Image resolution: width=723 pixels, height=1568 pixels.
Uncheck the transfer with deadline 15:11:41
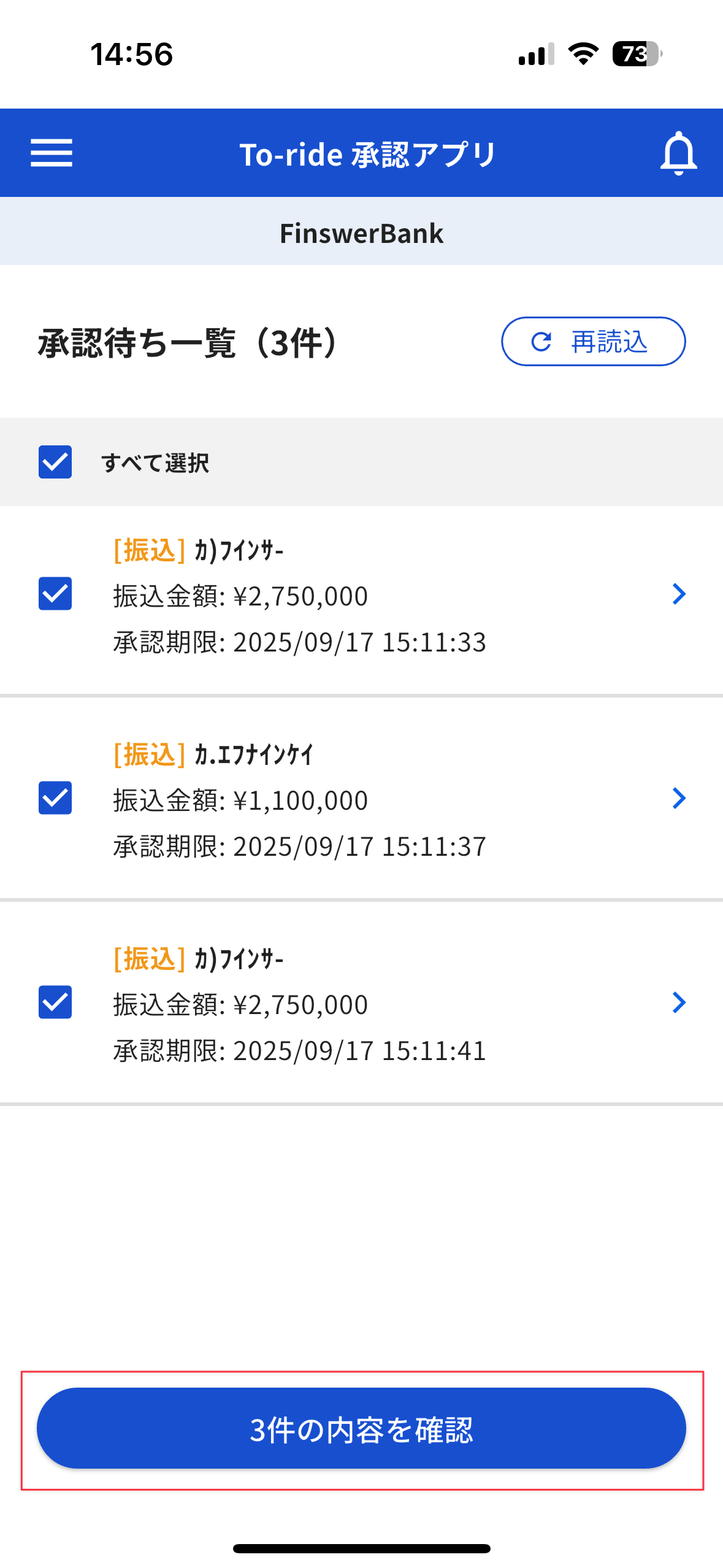(55, 1002)
